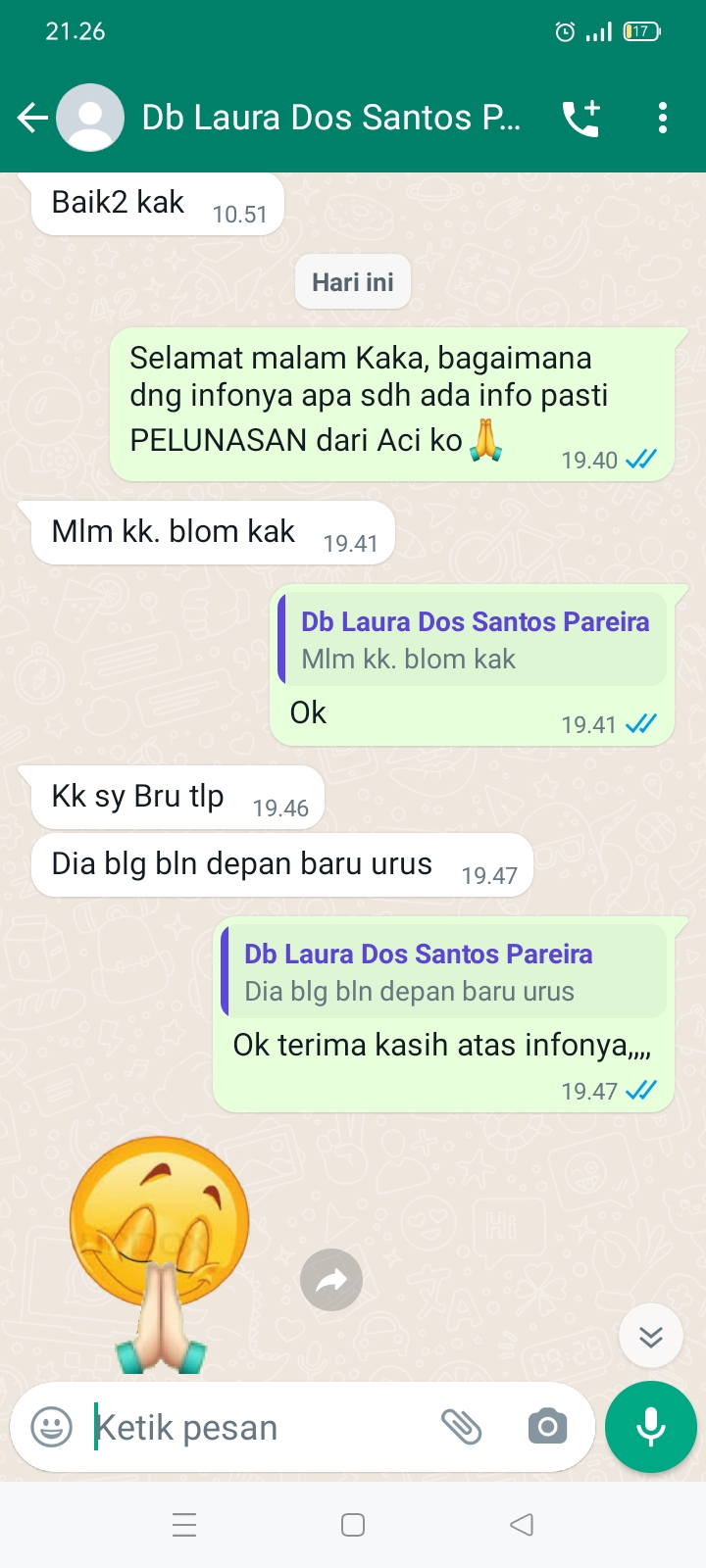Jump to quoted "Dia blg bln depan baru urus"
This screenshot has height=1568, width=706.
[443, 972]
